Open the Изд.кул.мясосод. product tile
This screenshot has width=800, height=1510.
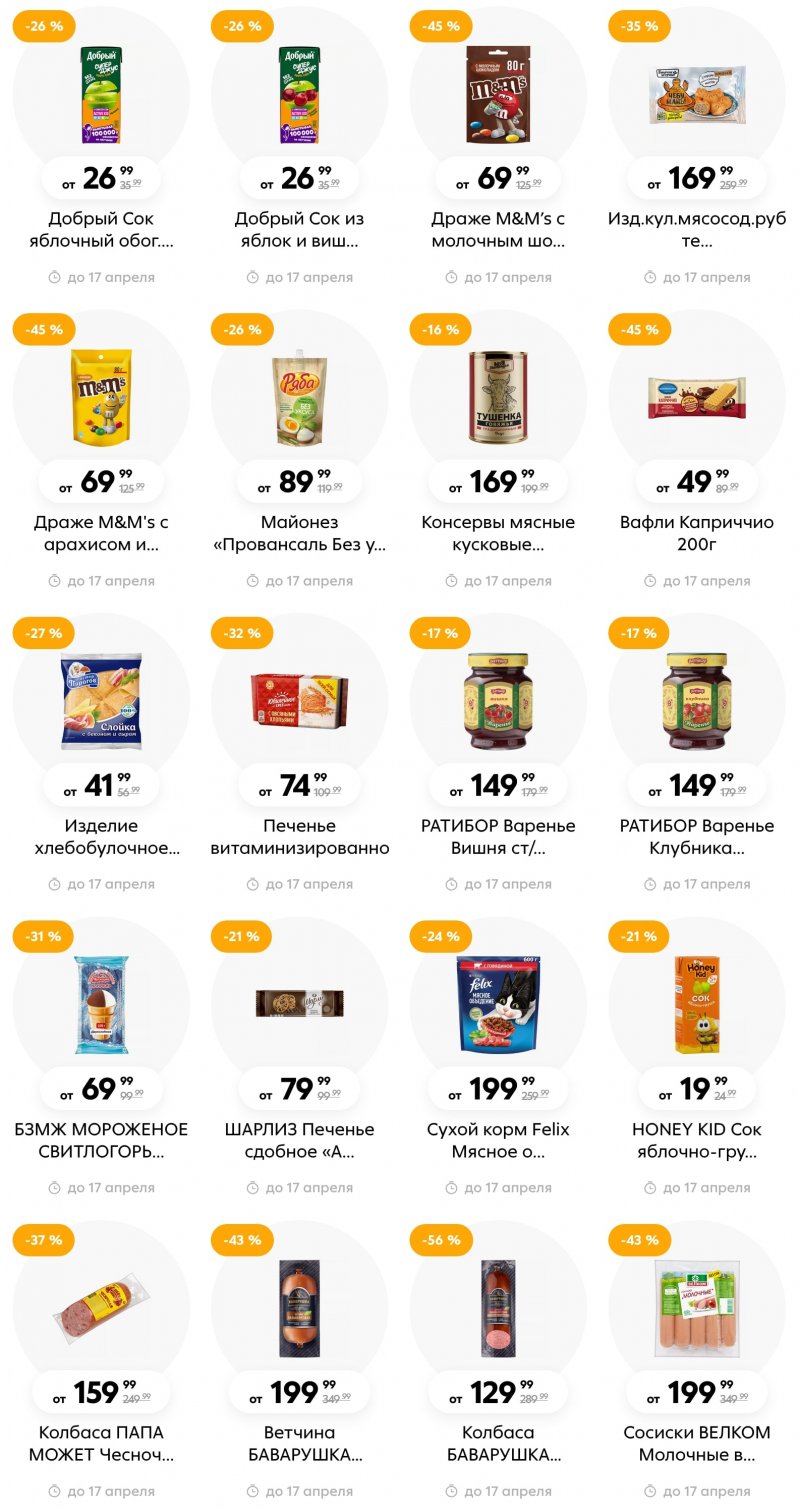point(697,95)
